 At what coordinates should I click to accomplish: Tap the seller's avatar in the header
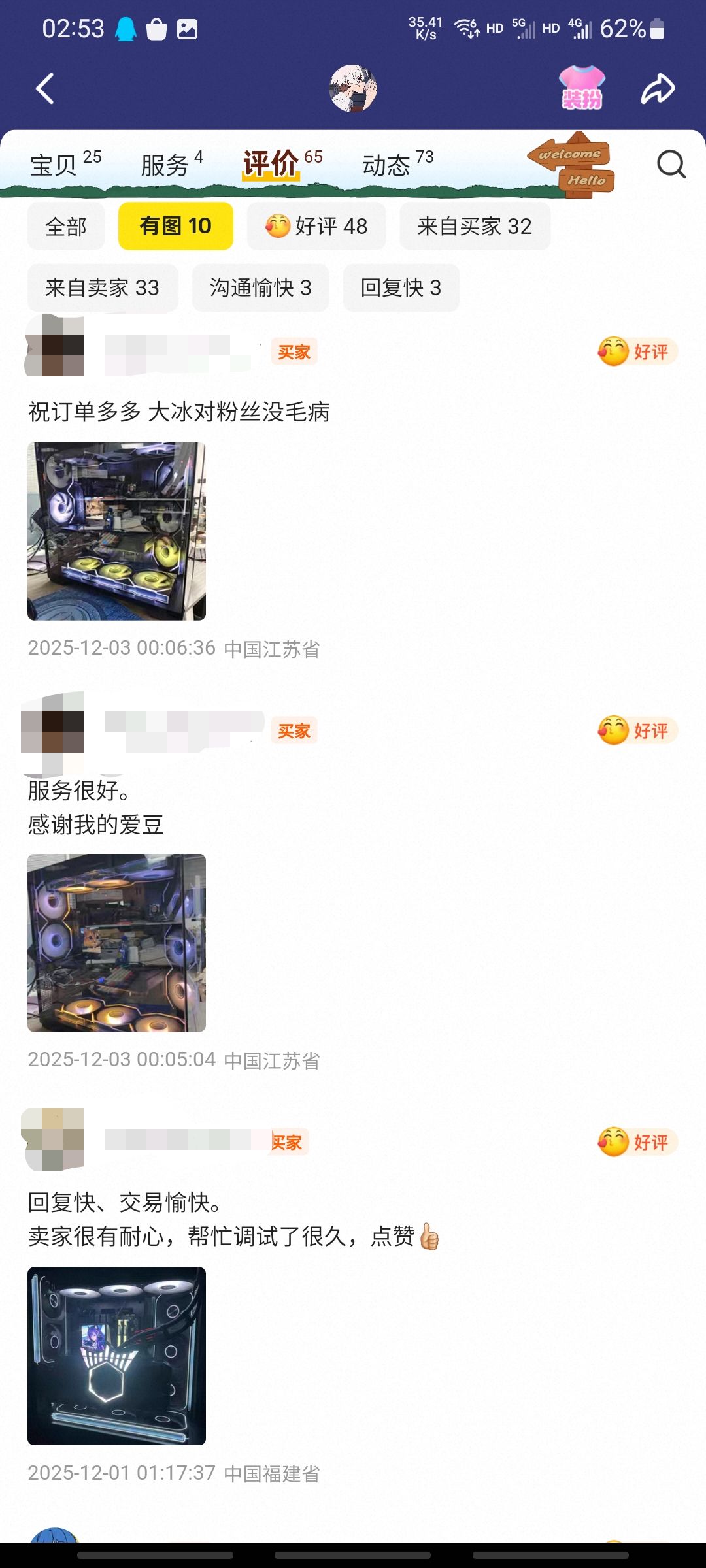coord(353,88)
